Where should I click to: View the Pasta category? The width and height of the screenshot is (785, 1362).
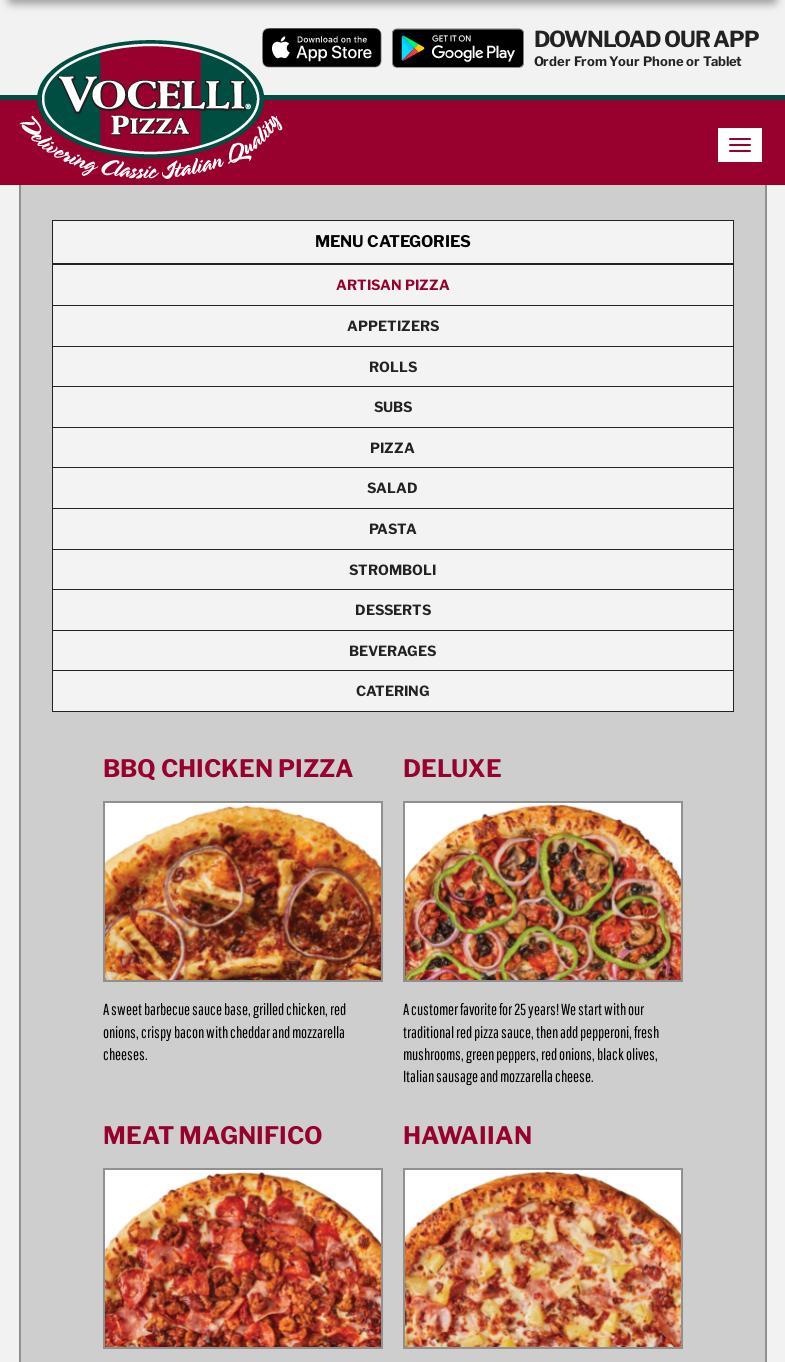pos(393,529)
